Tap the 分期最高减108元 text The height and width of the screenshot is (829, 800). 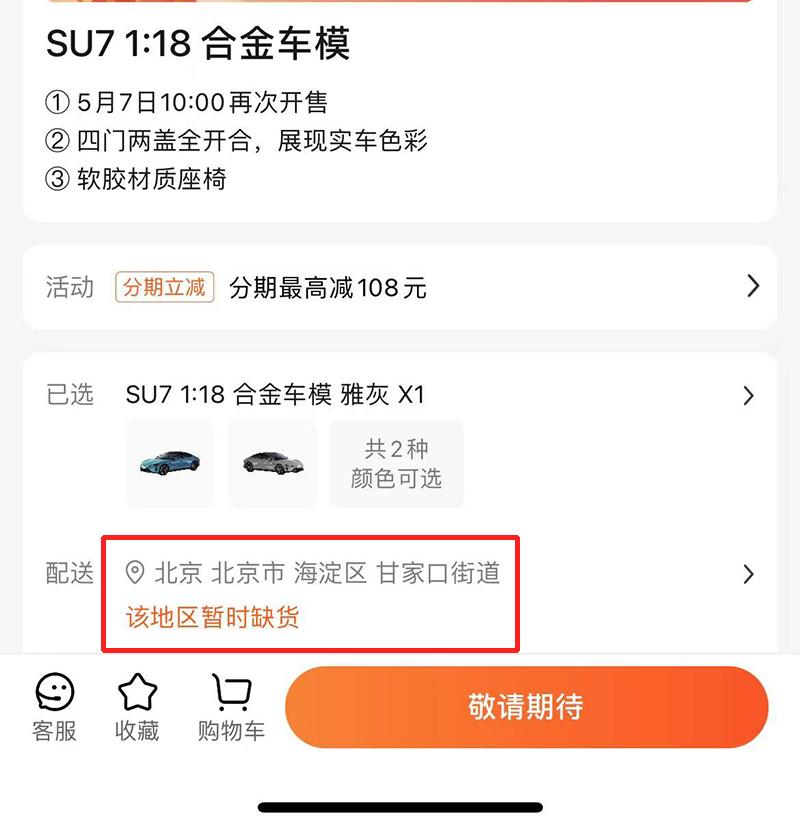pyautogui.click(x=327, y=288)
